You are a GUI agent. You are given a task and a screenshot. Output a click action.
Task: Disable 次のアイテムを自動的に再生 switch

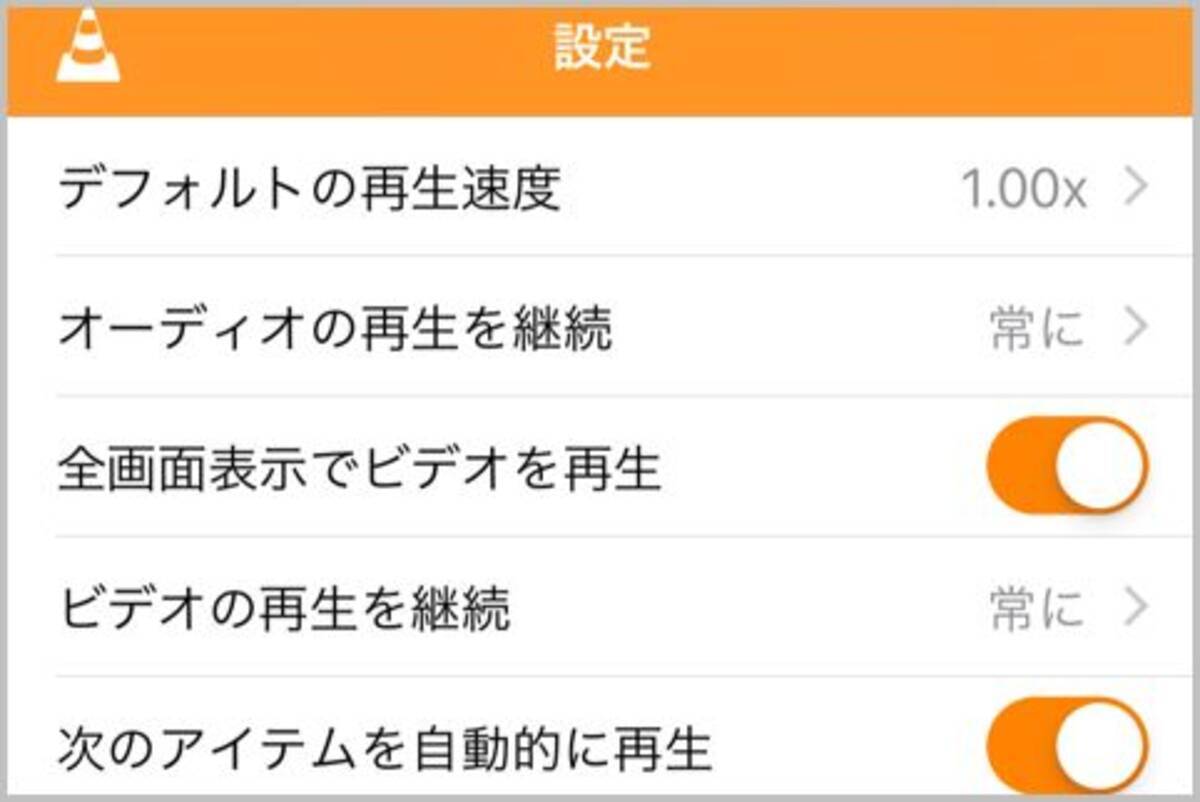coord(1066,746)
